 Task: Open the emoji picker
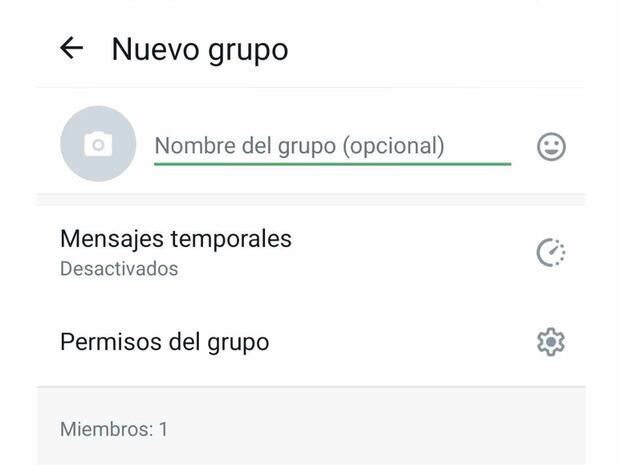[x=551, y=147]
